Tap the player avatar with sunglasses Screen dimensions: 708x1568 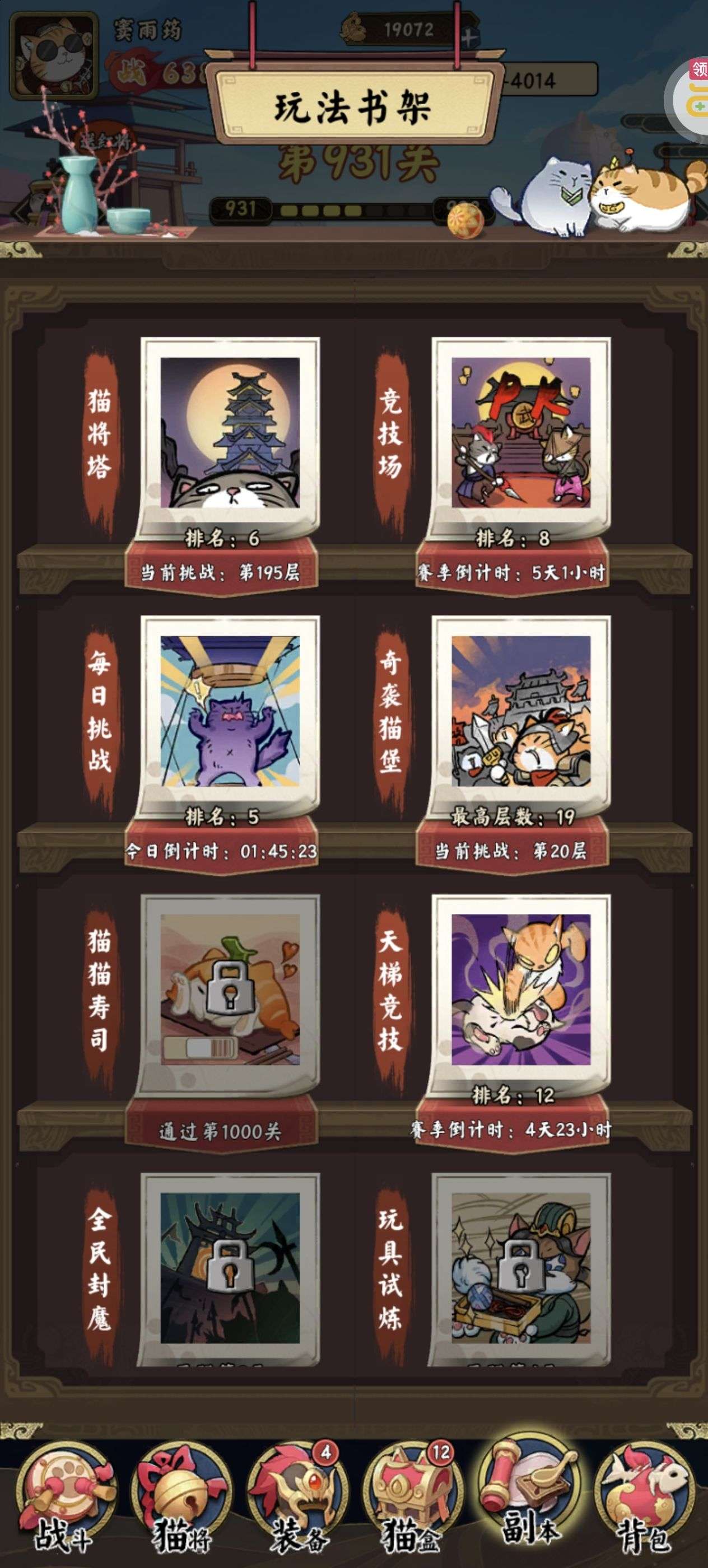click(55, 56)
